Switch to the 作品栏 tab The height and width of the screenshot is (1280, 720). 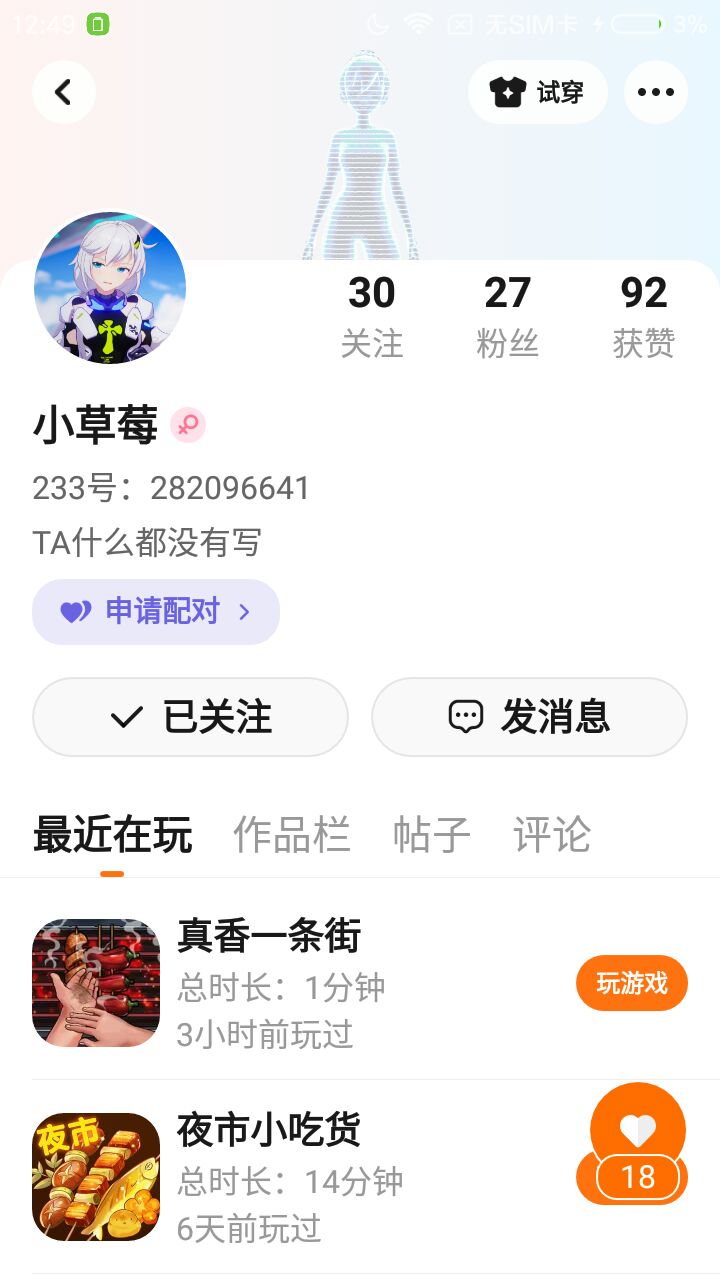(292, 835)
